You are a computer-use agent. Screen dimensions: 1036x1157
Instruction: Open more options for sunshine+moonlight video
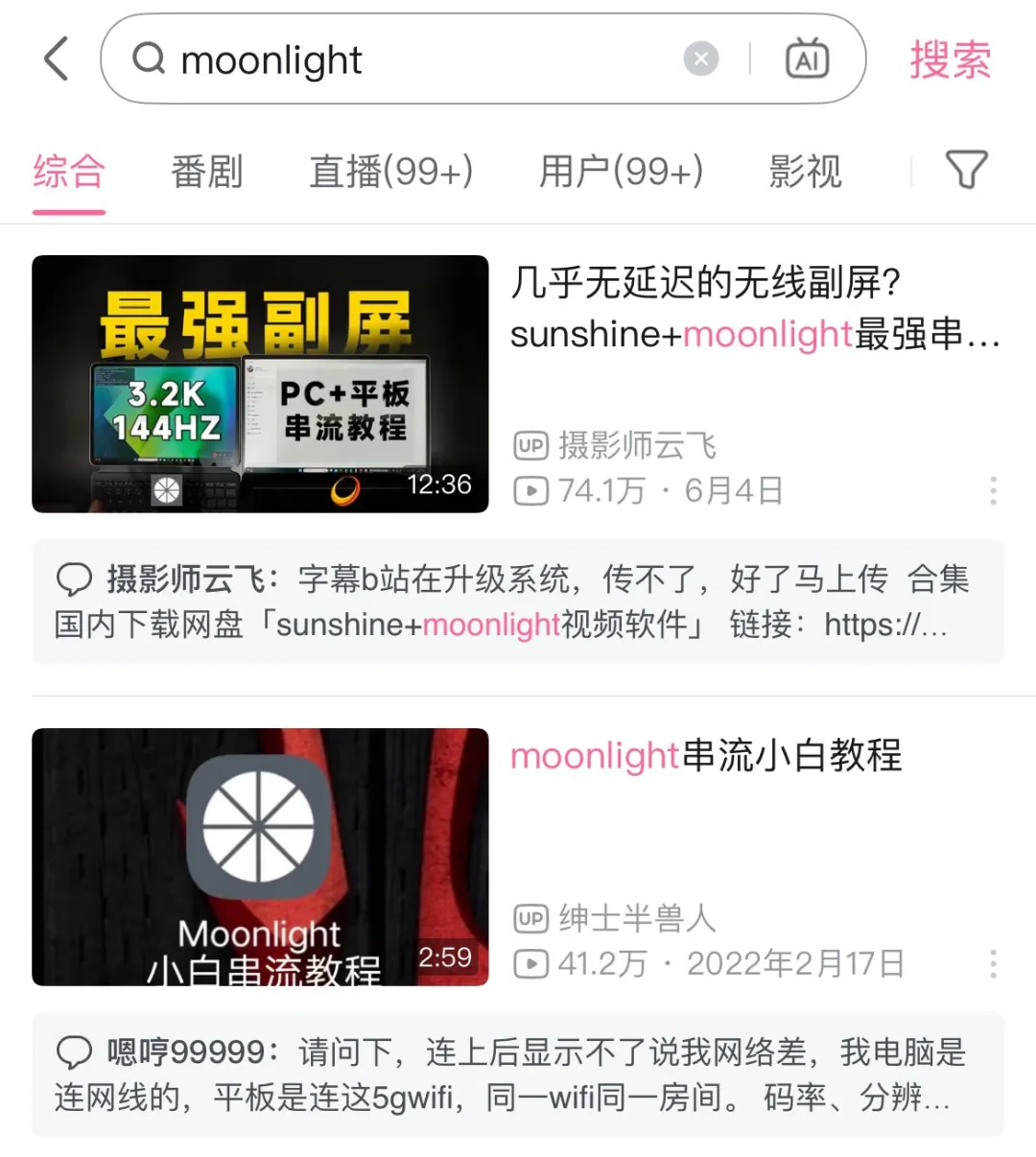[993, 490]
